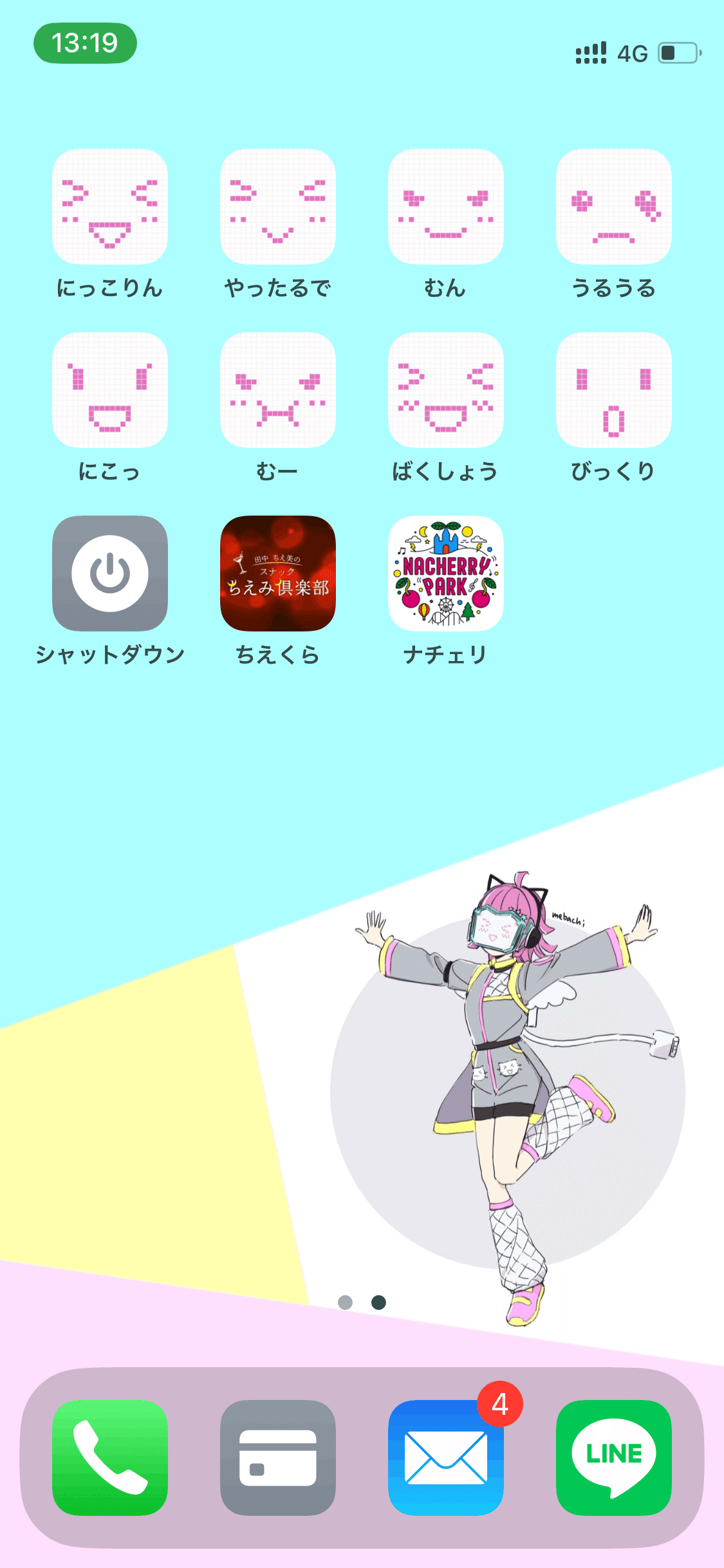Open the NACHERRY PARK ナチェリ app
The width and height of the screenshot is (724, 1568).
point(445,574)
